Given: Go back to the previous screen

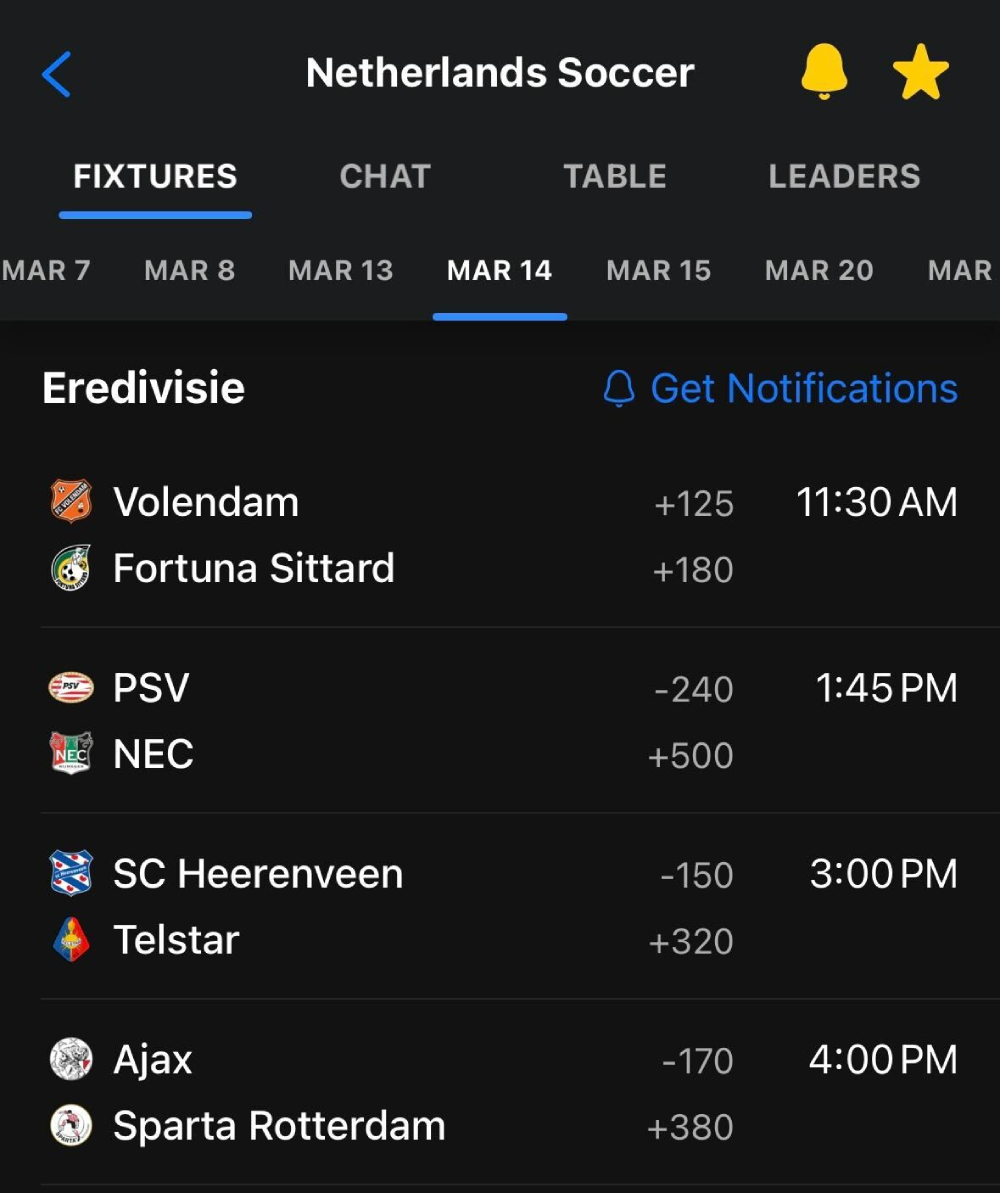Looking at the screenshot, I should tap(57, 74).
